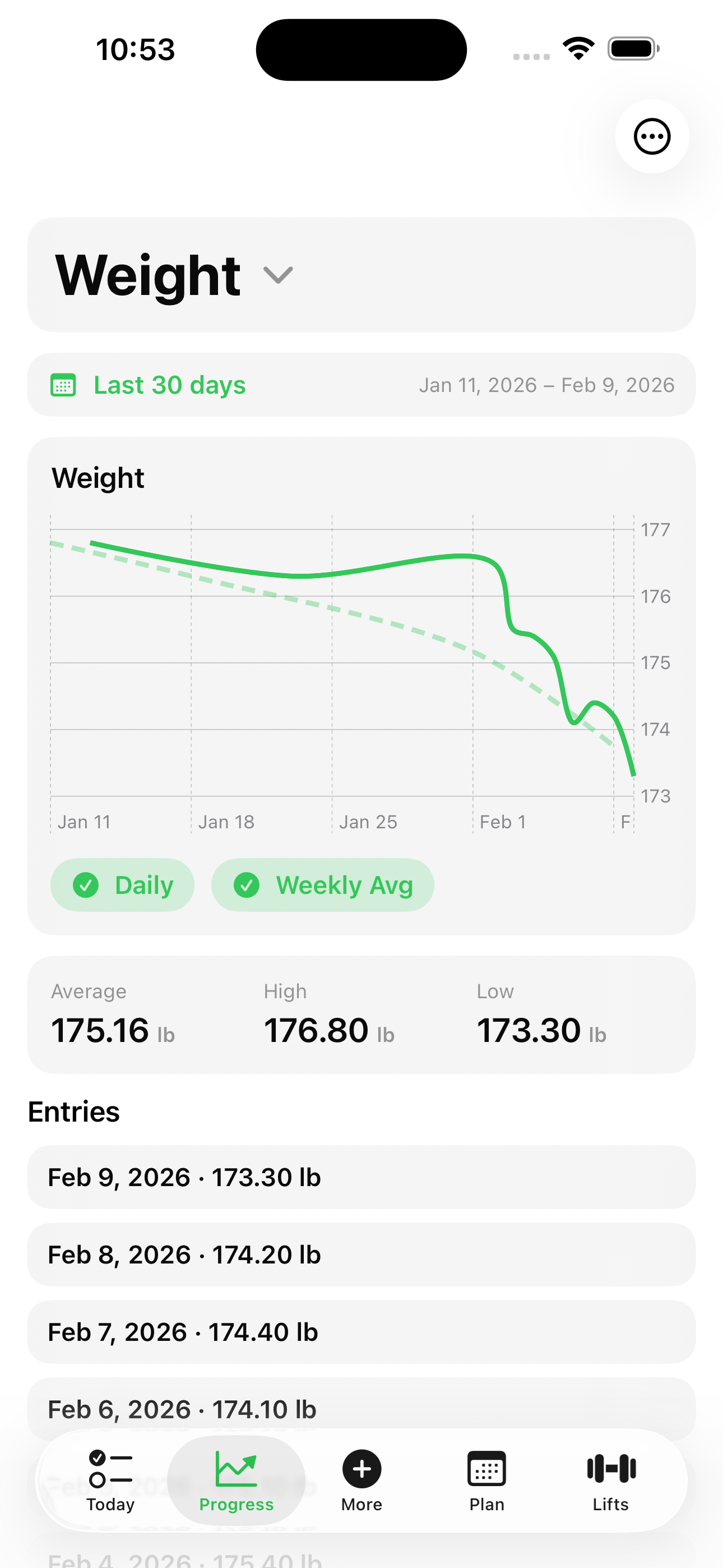Viewport: 723px width, 1568px height.
Task: Toggle the Daily line visibility
Action: pyautogui.click(x=122, y=885)
